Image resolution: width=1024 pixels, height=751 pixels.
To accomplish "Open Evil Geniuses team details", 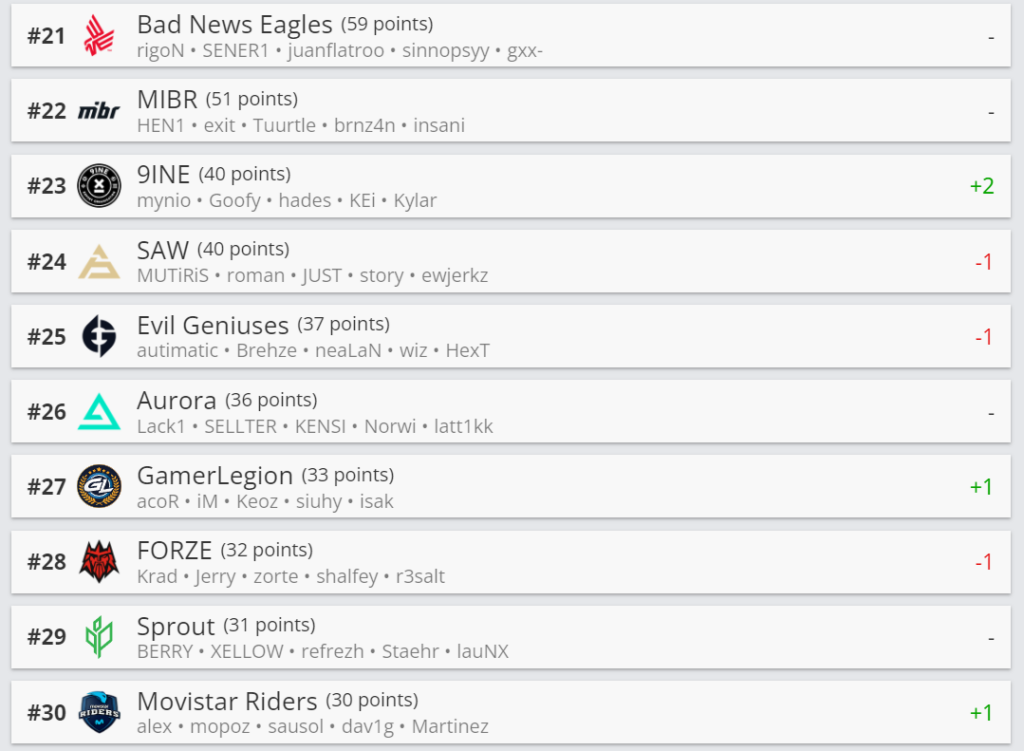I will (510, 336).
